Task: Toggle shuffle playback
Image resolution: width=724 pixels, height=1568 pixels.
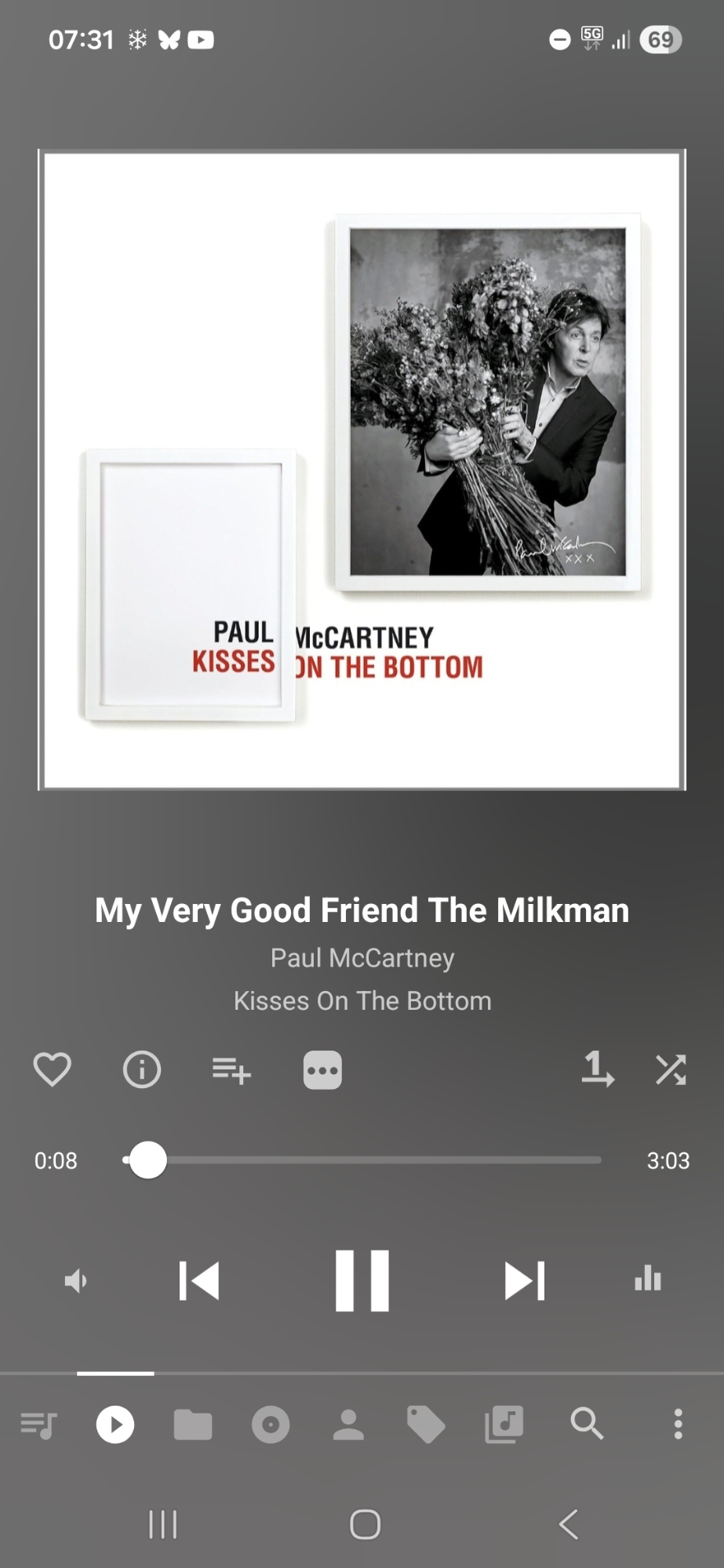Action: (671, 1069)
